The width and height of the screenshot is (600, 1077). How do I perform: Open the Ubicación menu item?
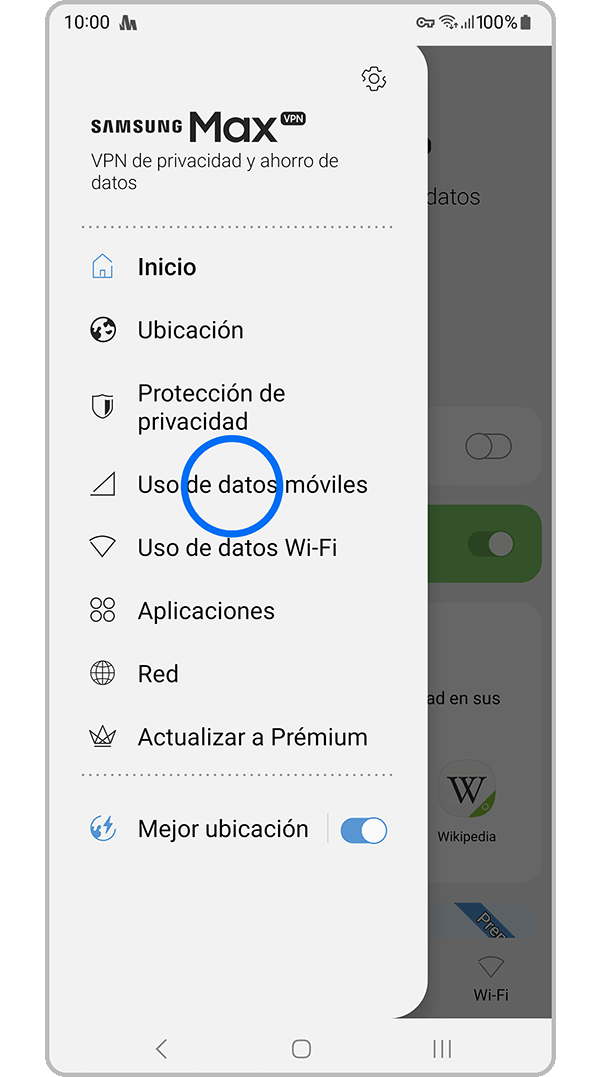point(190,330)
